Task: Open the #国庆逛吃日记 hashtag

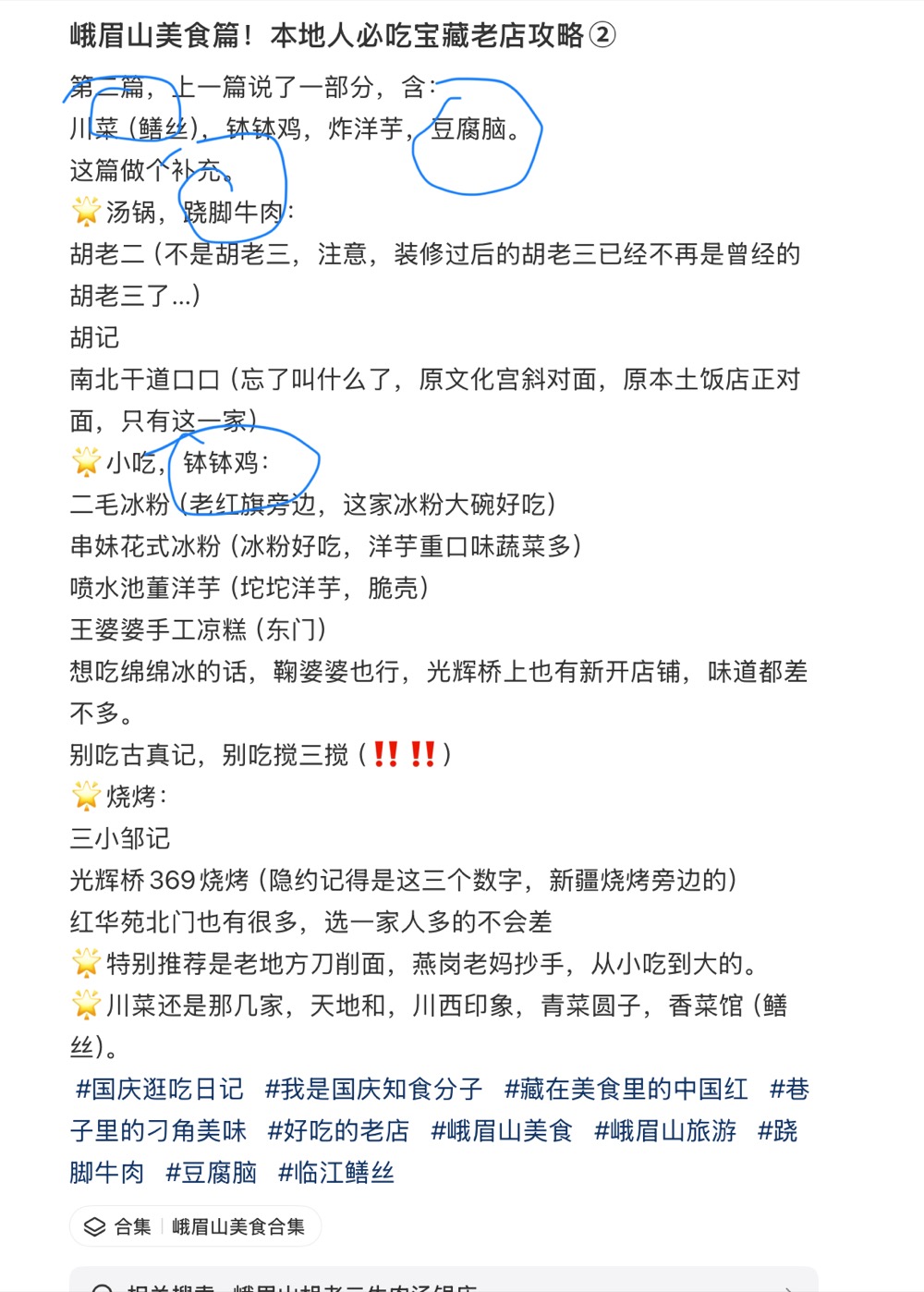Action: tap(159, 1089)
